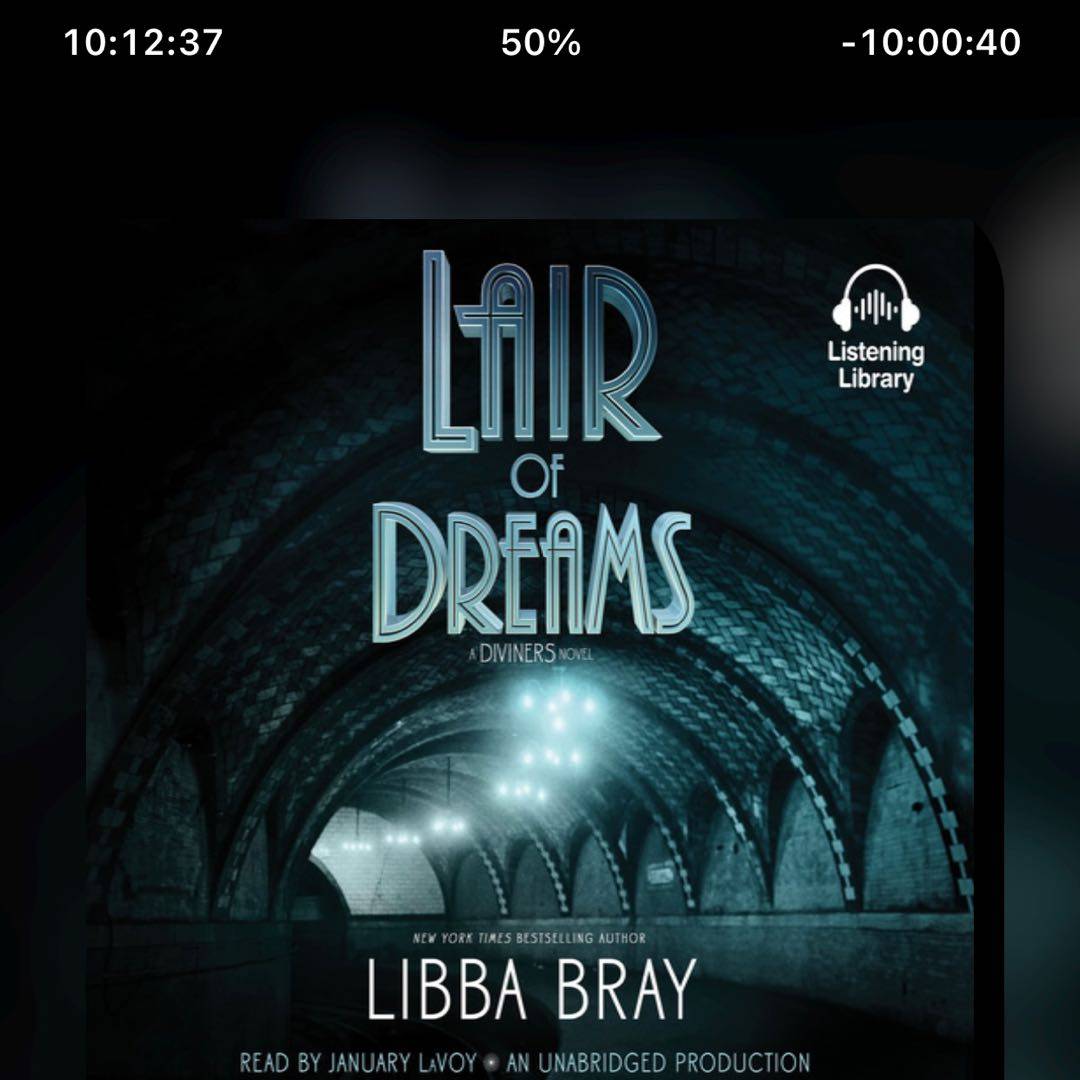Tap the Lair of Dreams audiobook cover
The width and height of the screenshot is (1080, 1080).
(540, 650)
